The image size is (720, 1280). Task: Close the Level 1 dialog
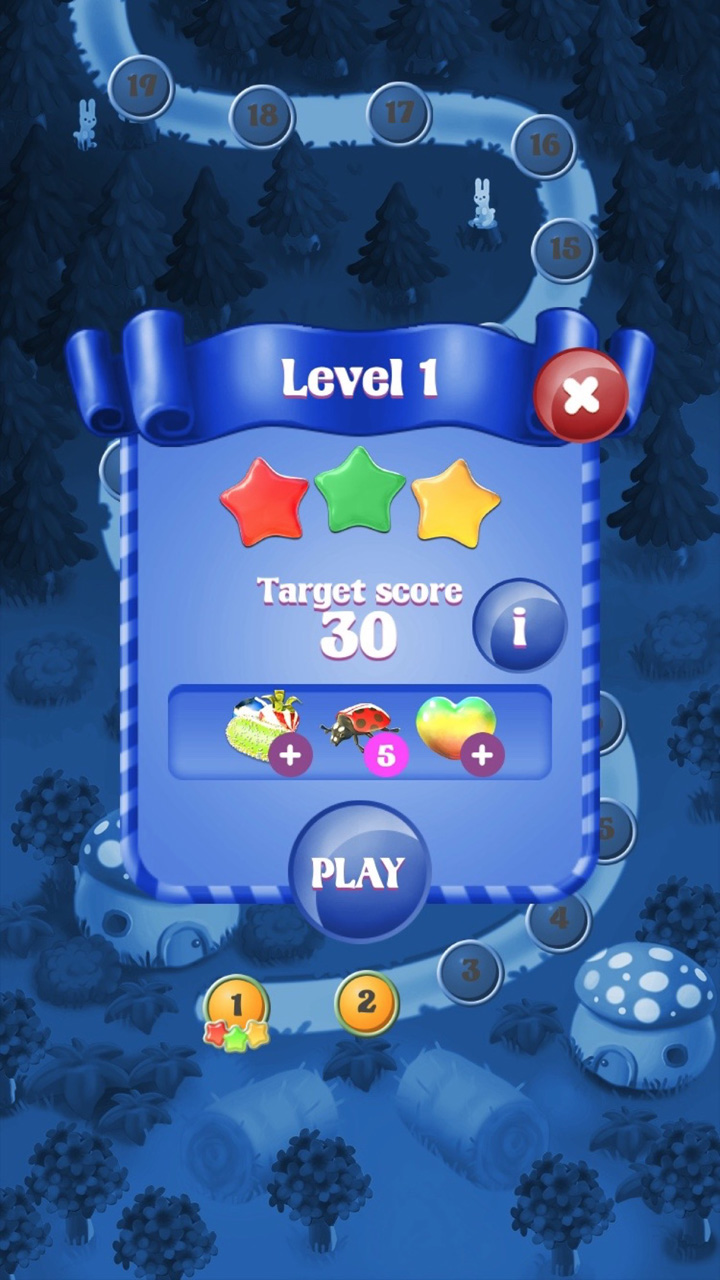(580, 396)
